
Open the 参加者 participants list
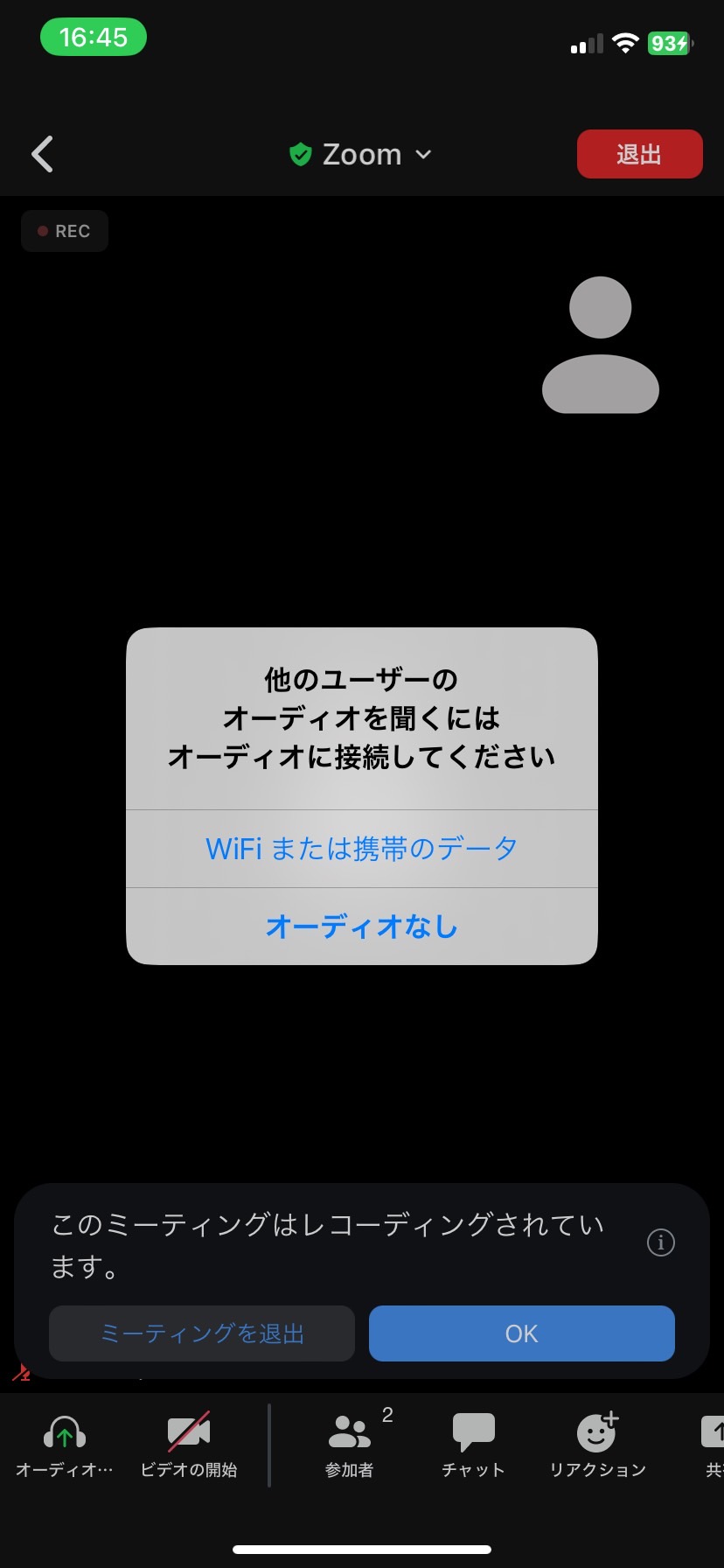click(x=350, y=1445)
